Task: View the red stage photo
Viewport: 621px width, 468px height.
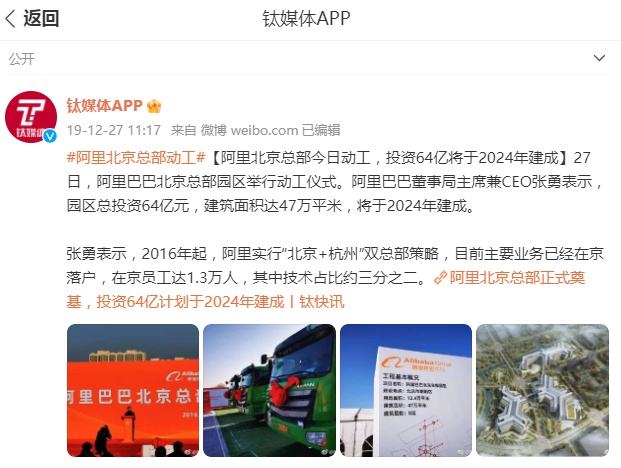Action: [x=130, y=390]
